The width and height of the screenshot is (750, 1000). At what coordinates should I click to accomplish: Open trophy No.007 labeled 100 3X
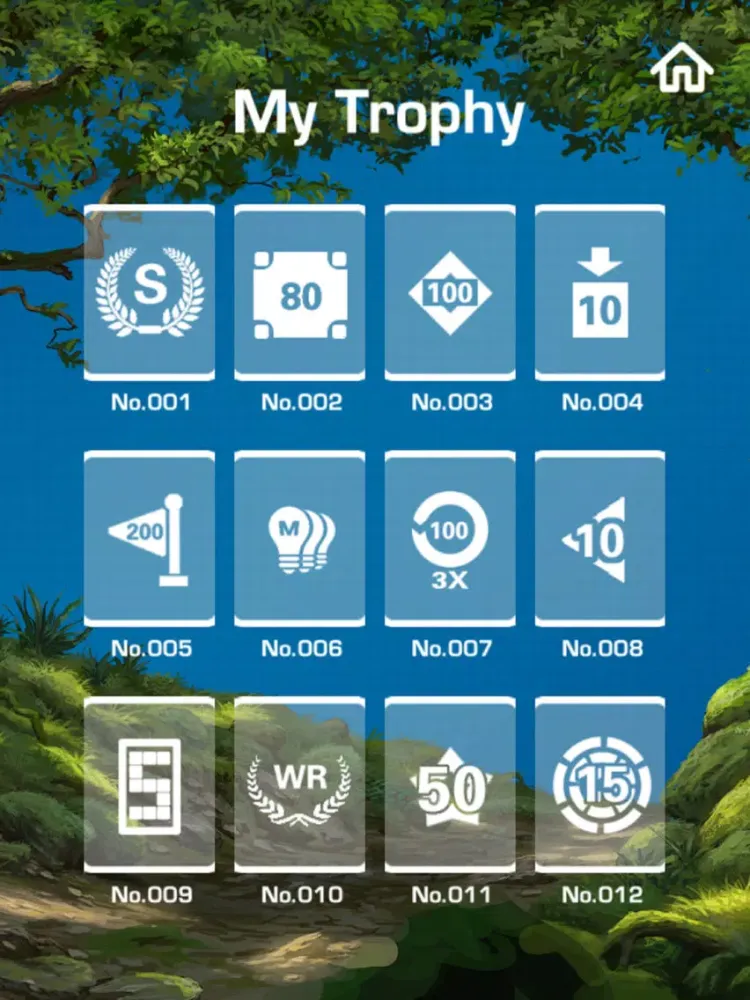coord(450,539)
